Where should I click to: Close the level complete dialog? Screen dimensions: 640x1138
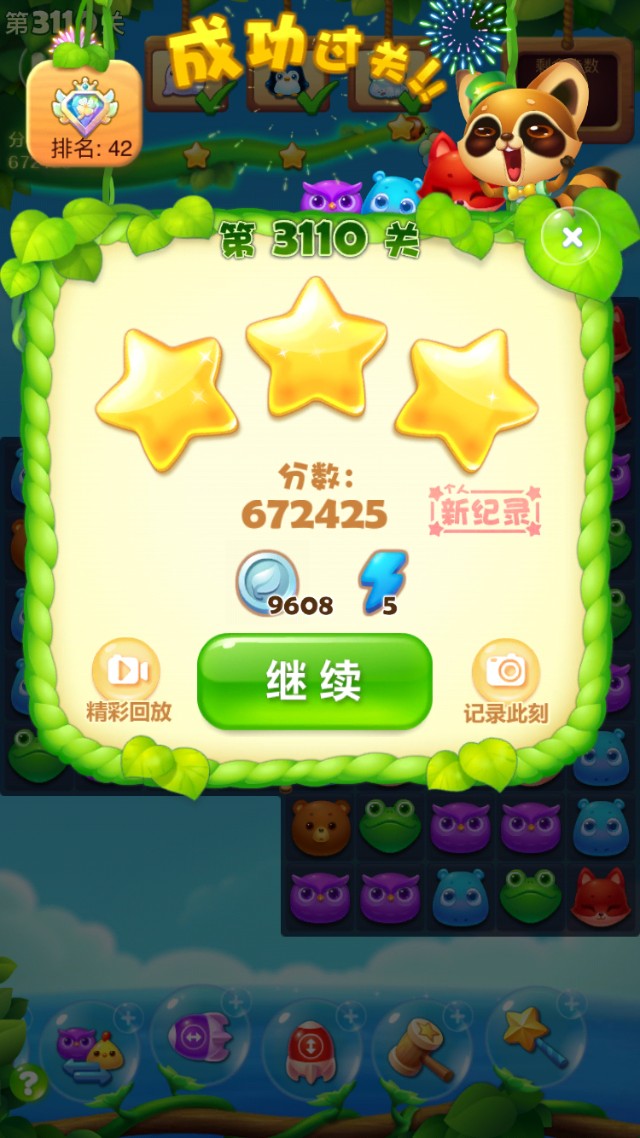tap(571, 237)
